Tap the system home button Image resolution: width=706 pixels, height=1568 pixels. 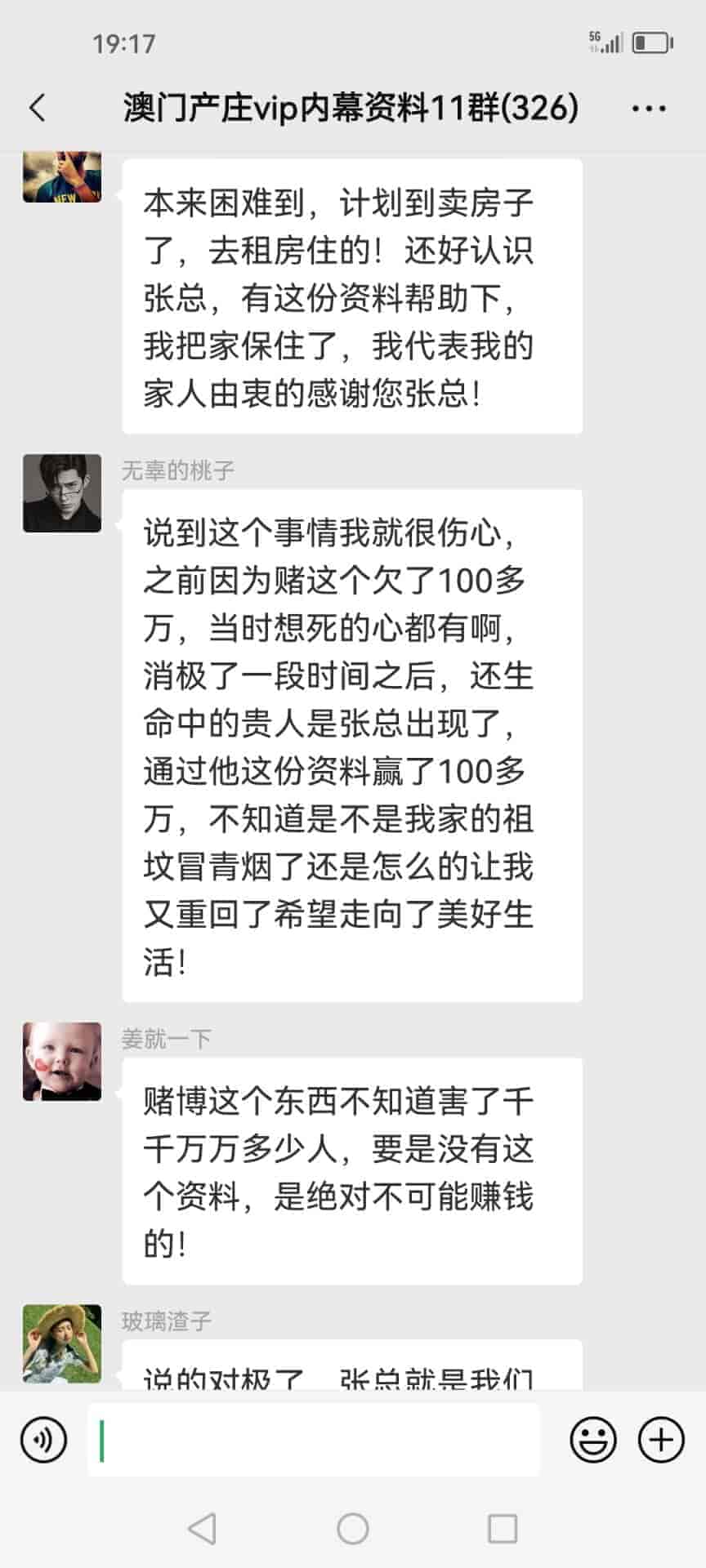coord(353,1529)
